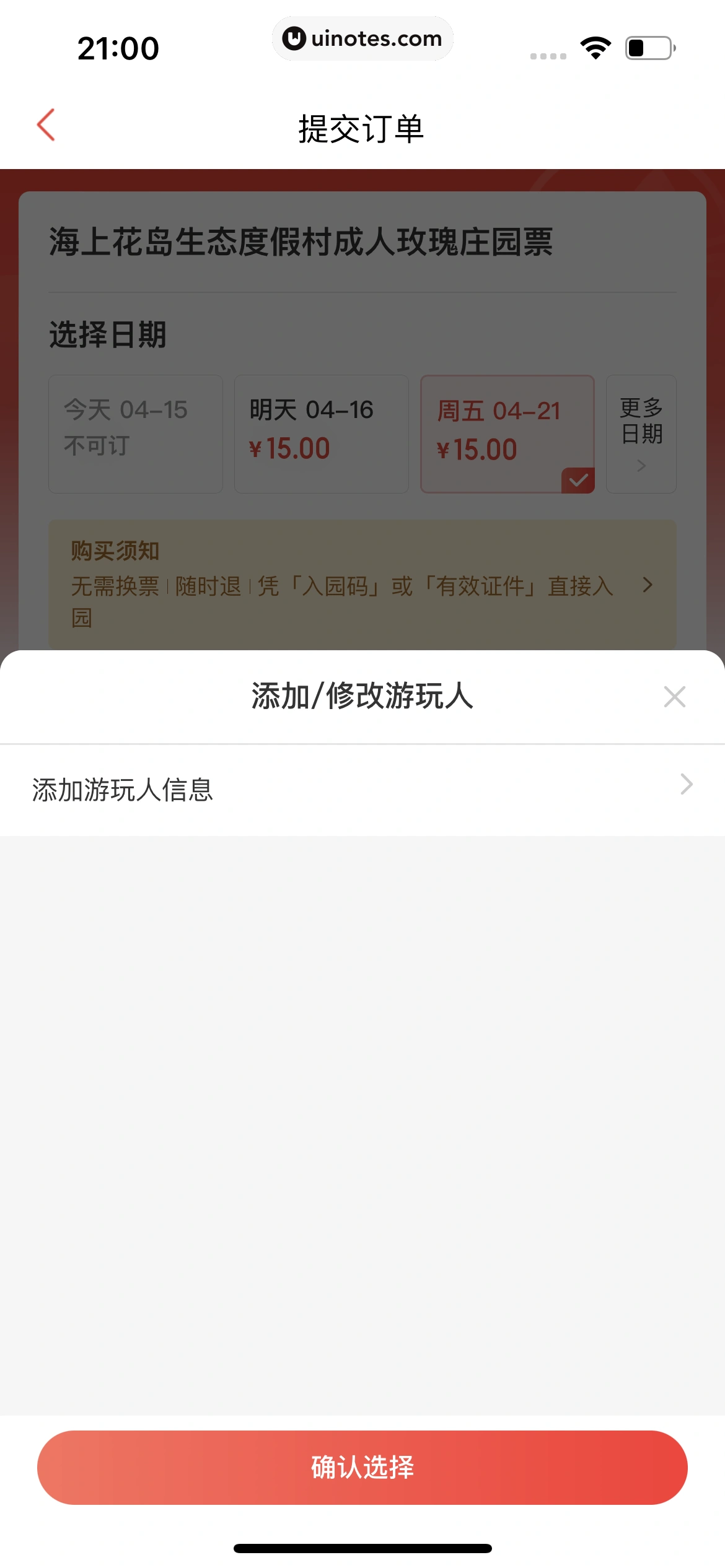The image size is (725, 1568).
Task: Tap the 提交订单 page title
Action: [x=362, y=128]
